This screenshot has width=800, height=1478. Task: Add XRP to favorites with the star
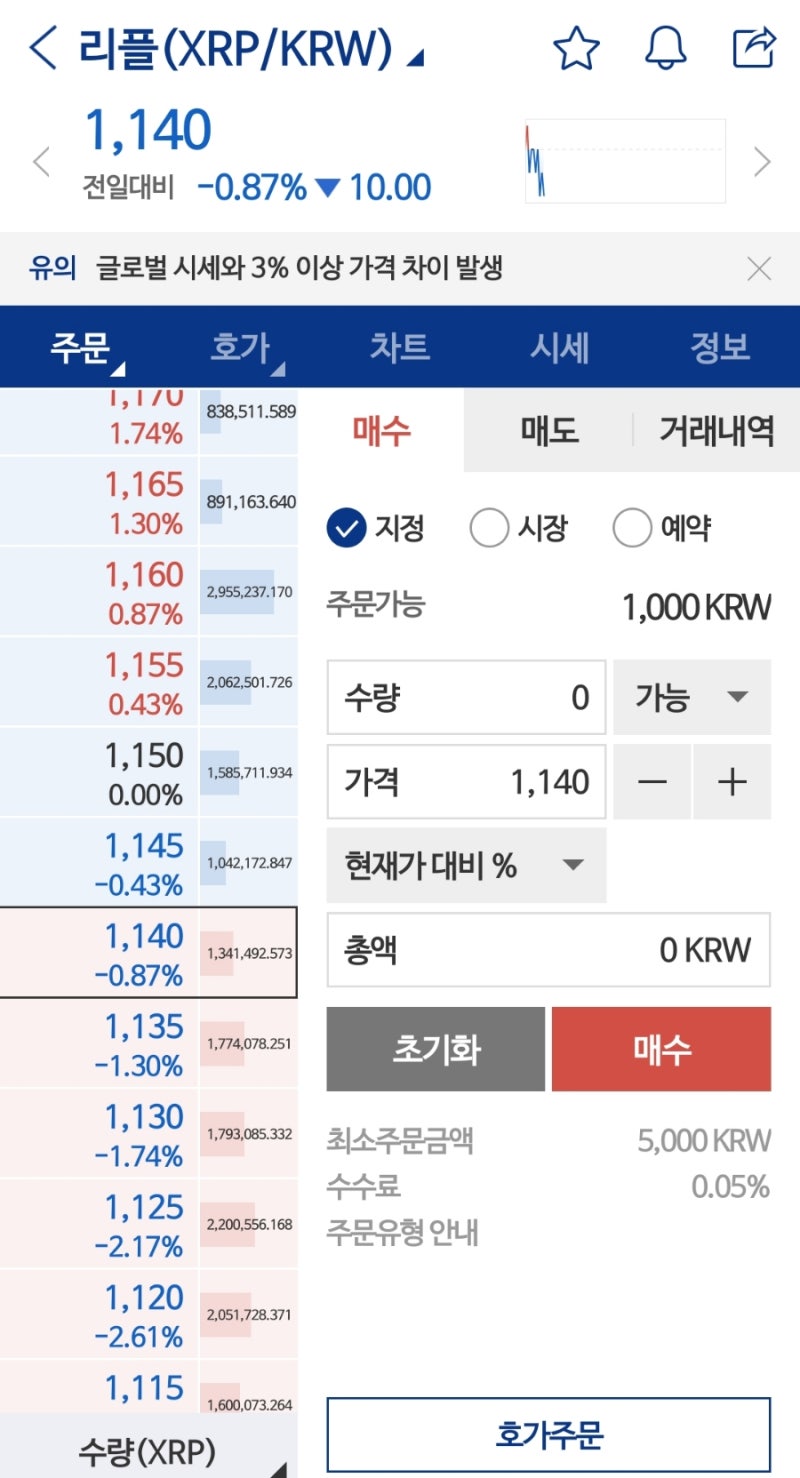(576, 48)
